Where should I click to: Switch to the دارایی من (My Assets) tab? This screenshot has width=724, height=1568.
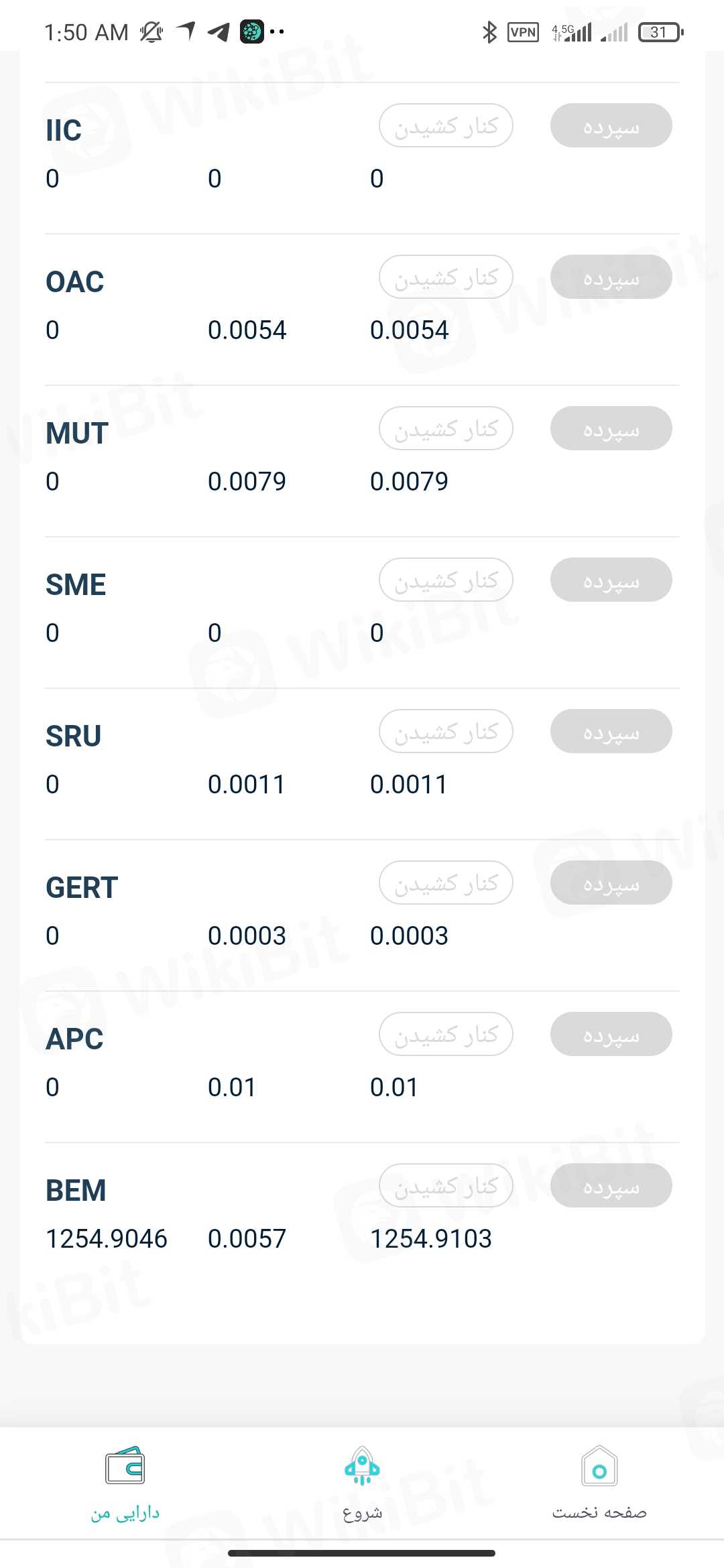tap(125, 1482)
